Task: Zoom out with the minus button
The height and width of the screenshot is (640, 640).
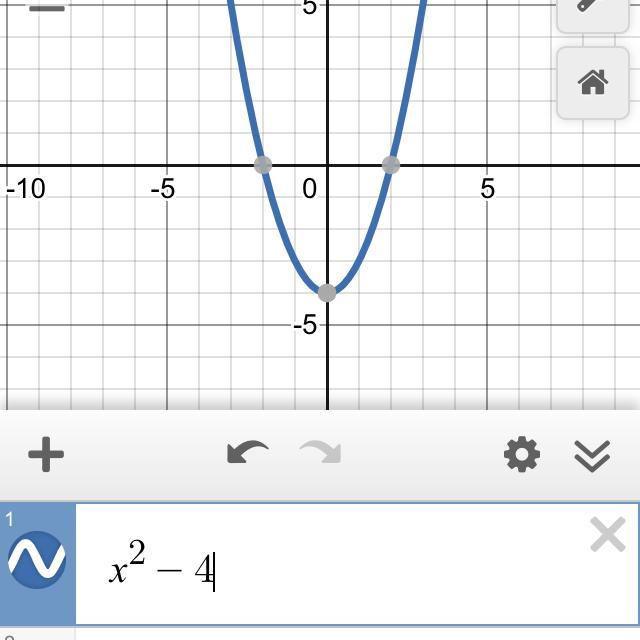Action: (x=47, y=9)
